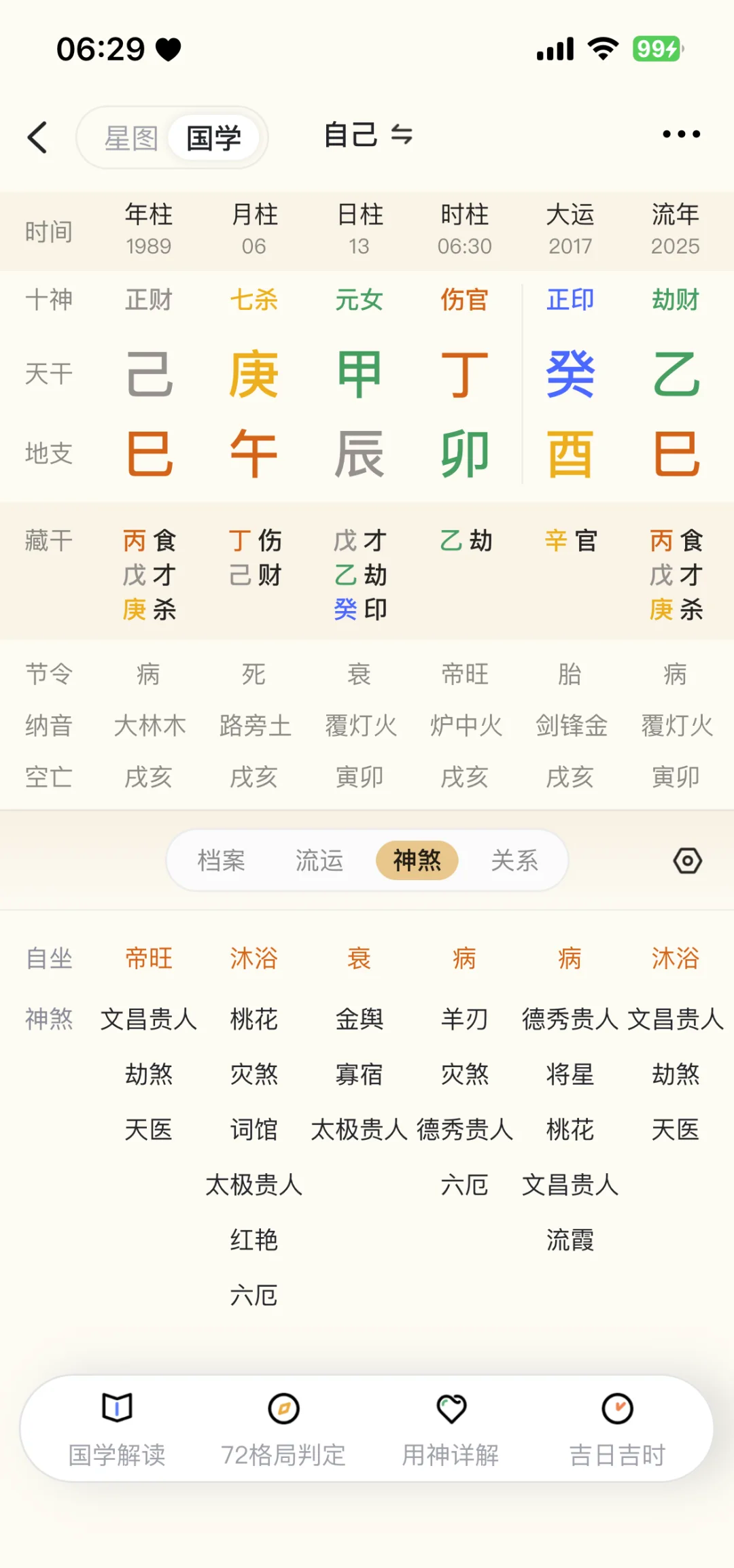Open the three-dot overflow menu
This screenshot has height=1568, width=734.
681,135
